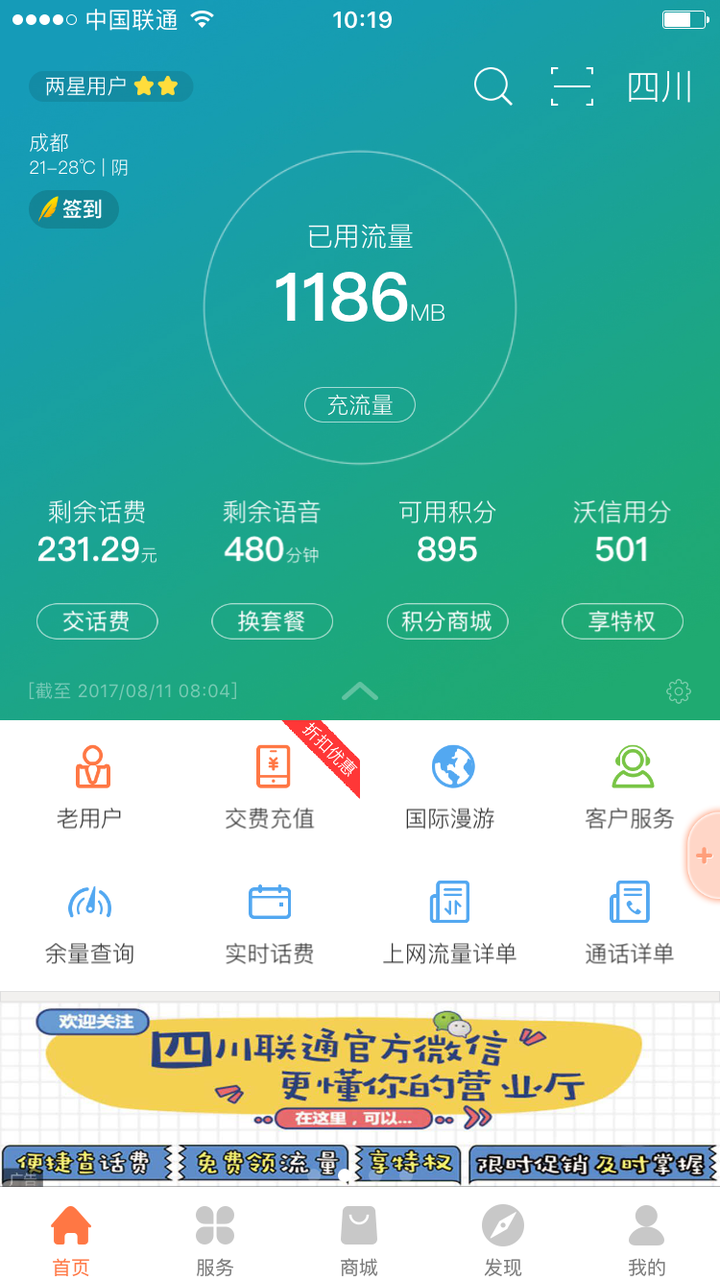Switch to the 服务 tab
The image size is (720, 1281).
[214, 1240]
